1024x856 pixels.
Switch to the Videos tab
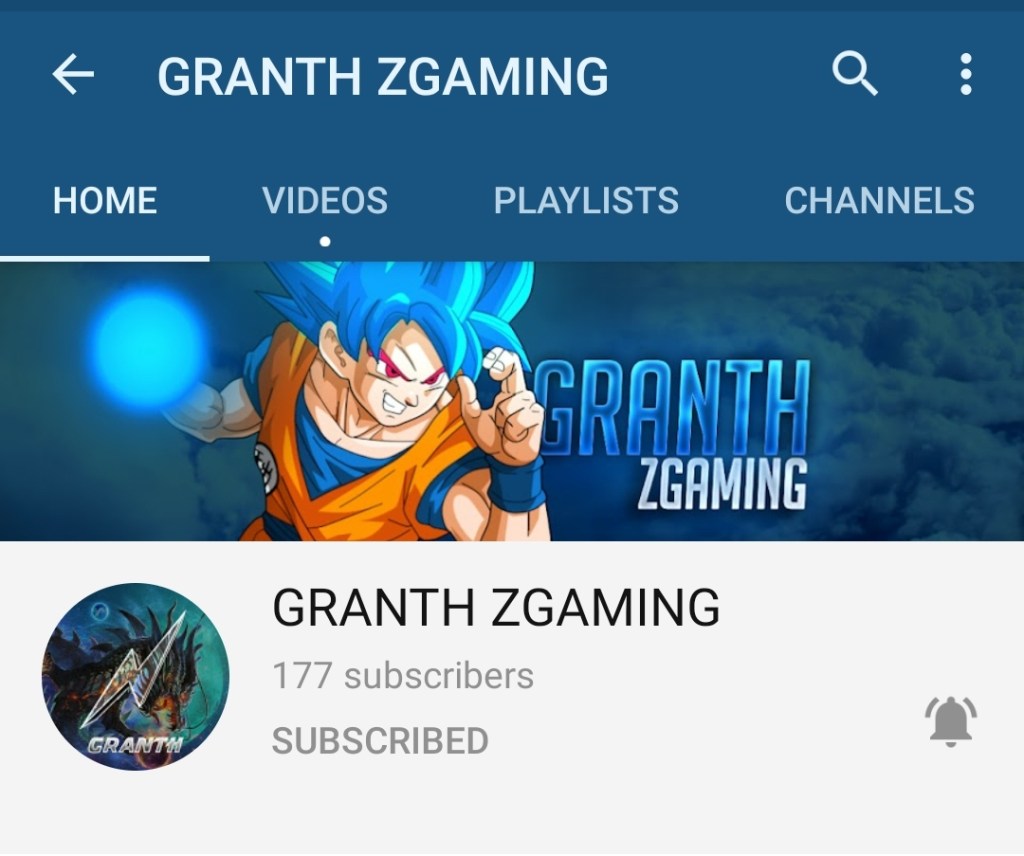tap(324, 201)
